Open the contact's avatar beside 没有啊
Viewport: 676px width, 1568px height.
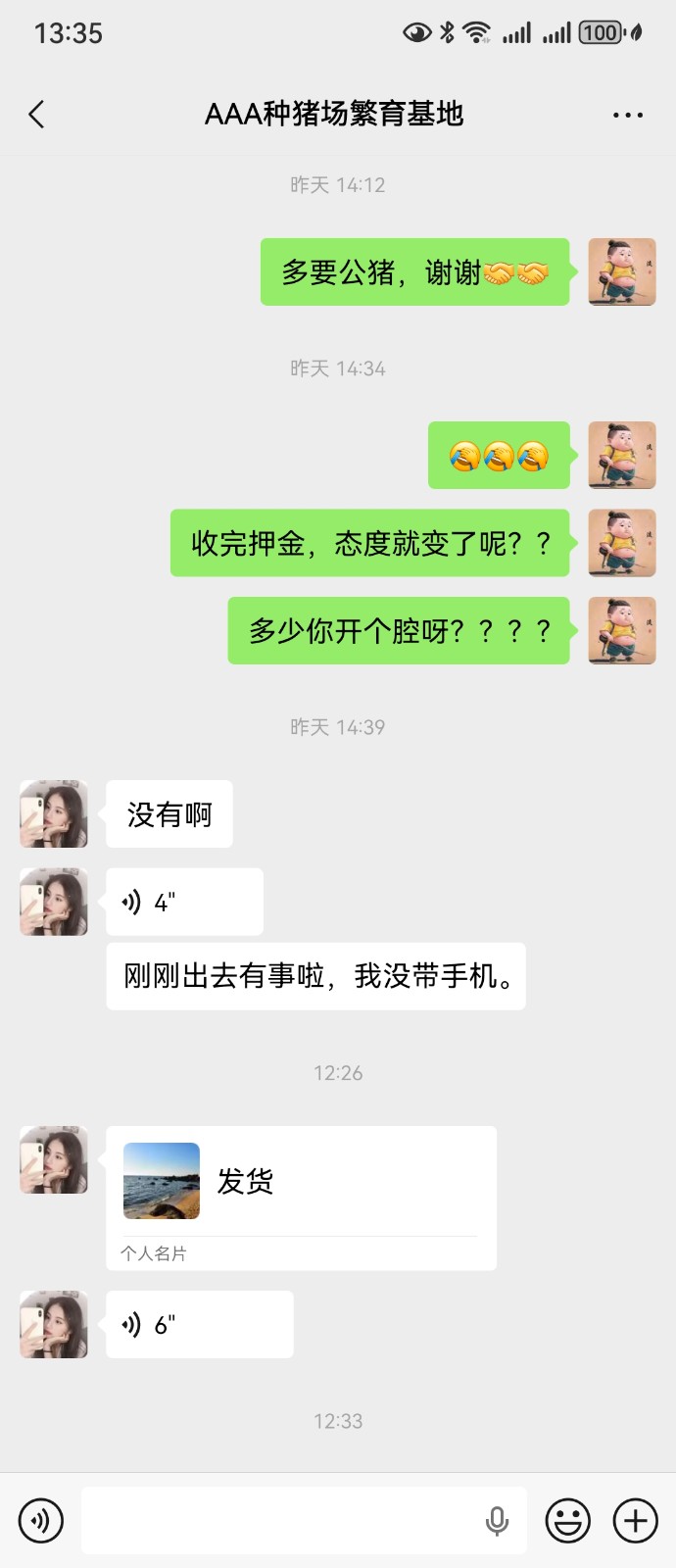point(54,814)
